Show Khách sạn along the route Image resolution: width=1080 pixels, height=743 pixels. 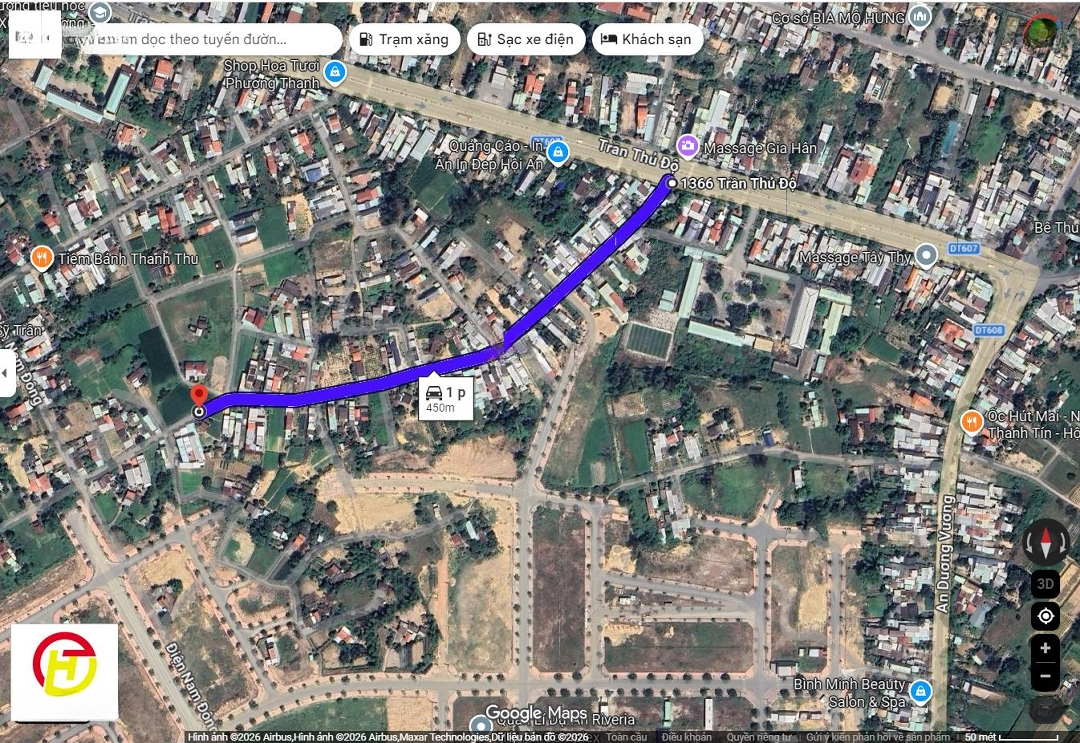646,39
